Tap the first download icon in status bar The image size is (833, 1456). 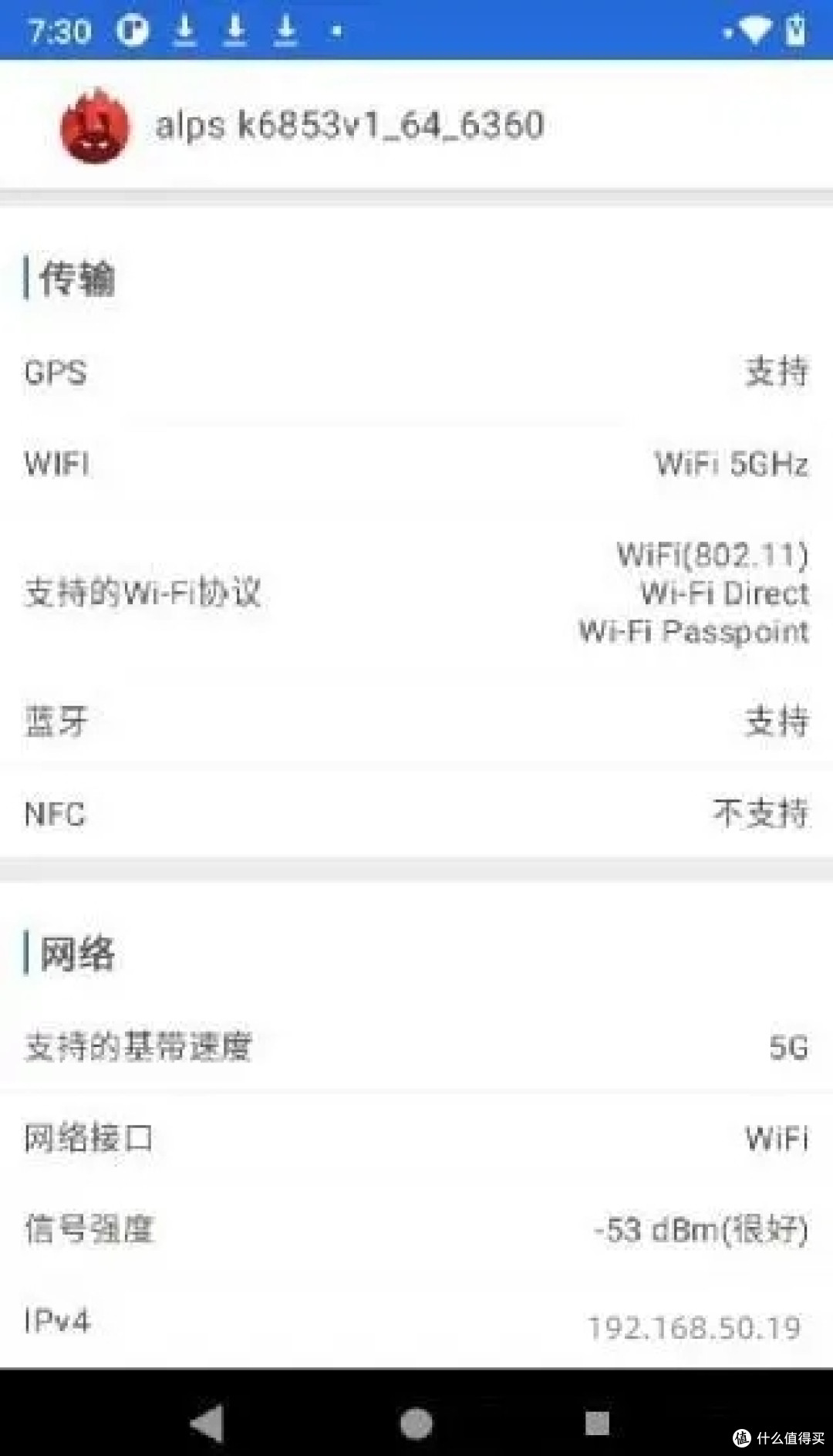click(185, 31)
